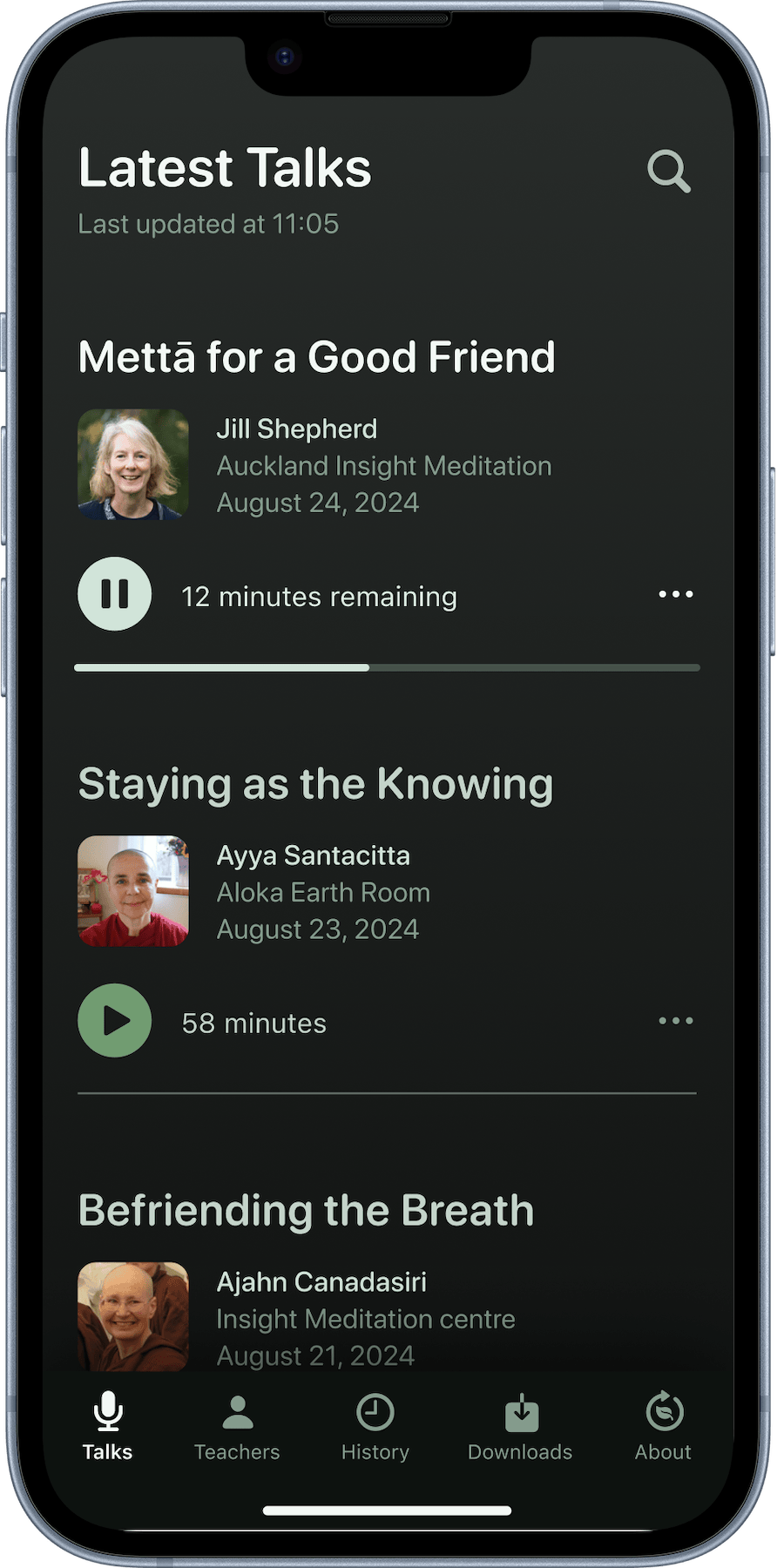The image size is (777, 1568).
Task: Go to the Downloads tab
Action: click(x=520, y=1429)
